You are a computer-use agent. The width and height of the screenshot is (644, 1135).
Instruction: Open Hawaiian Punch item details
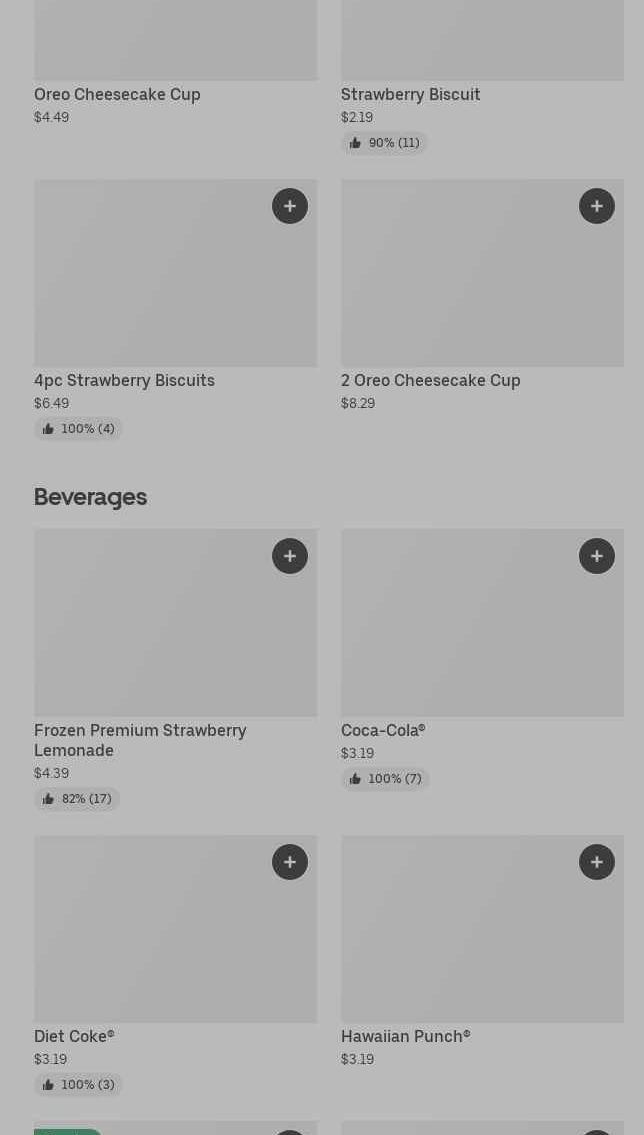tap(482, 952)
